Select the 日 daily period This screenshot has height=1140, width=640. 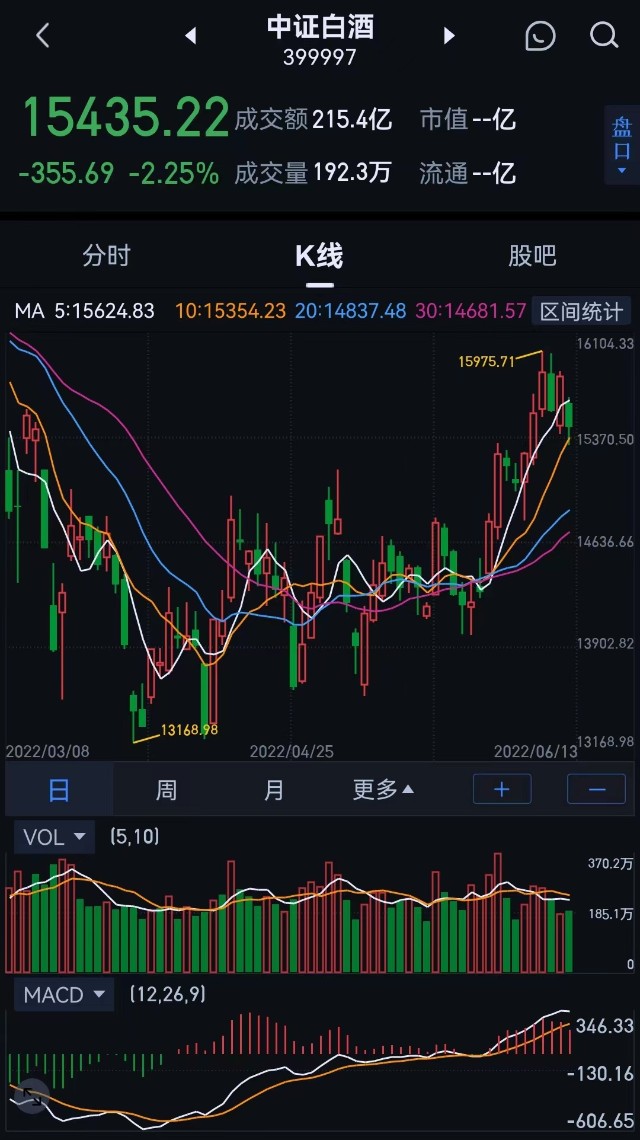click(59, 790)
